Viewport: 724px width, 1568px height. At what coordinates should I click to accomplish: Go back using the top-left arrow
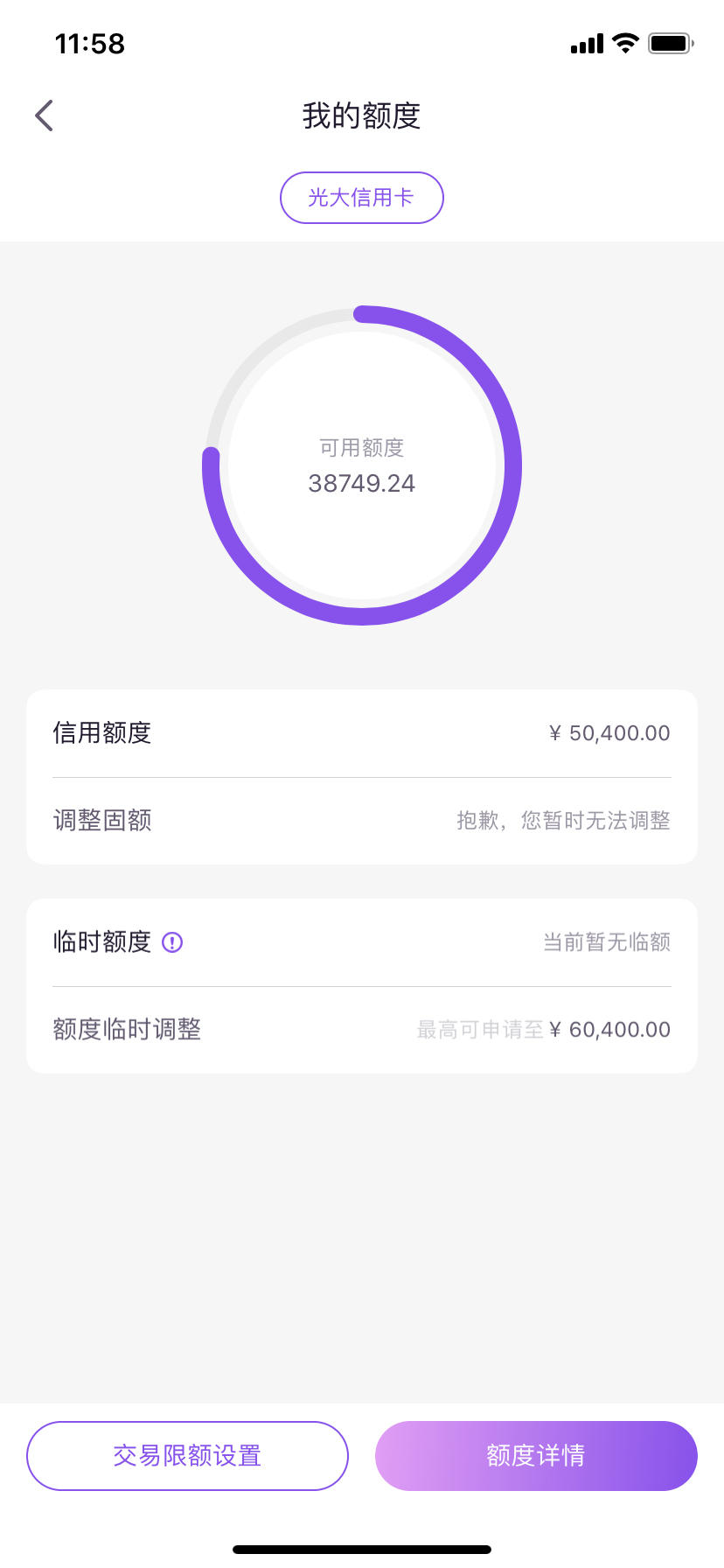44,115
